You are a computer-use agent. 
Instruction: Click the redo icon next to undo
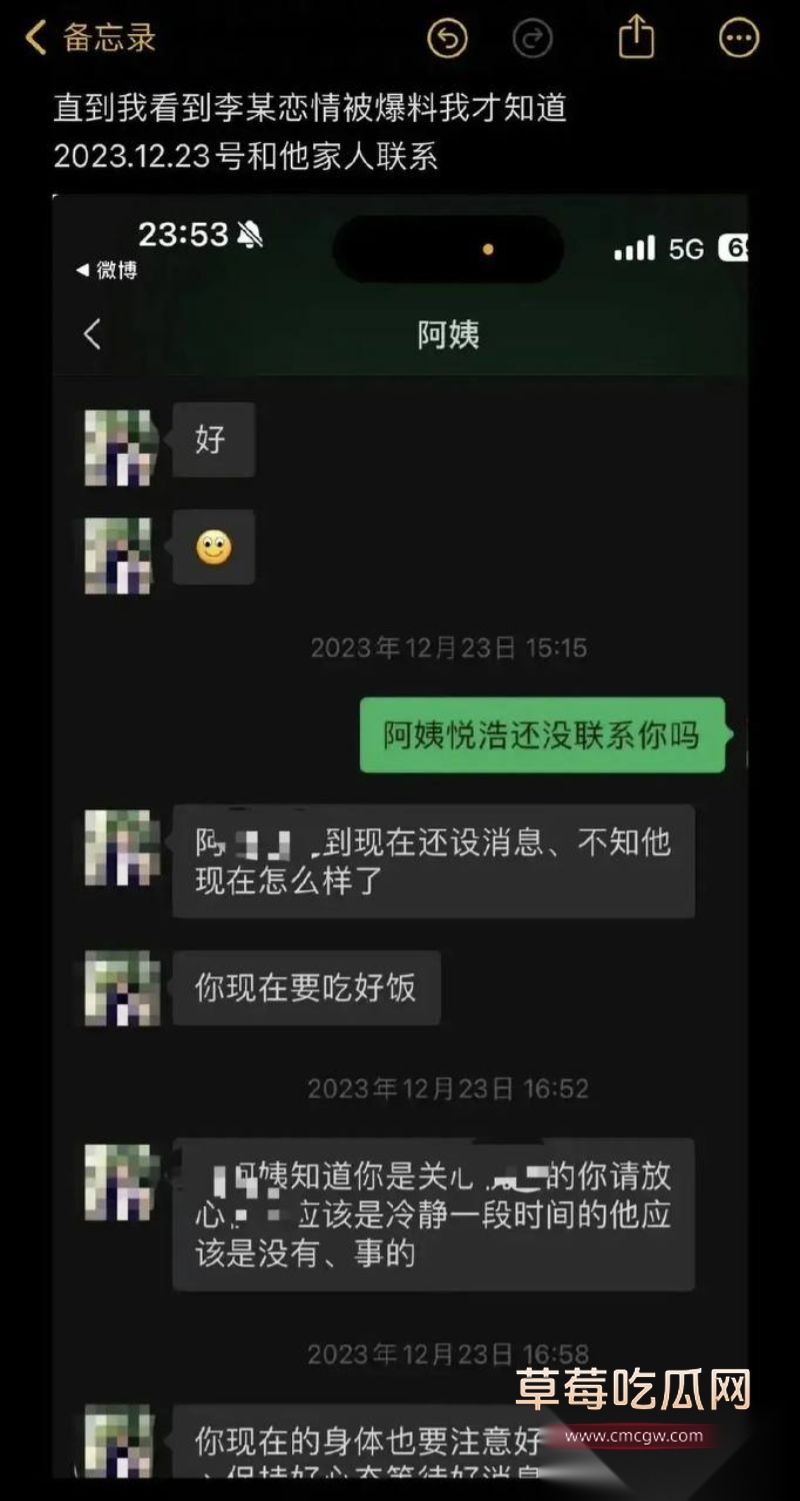[534, 37]
